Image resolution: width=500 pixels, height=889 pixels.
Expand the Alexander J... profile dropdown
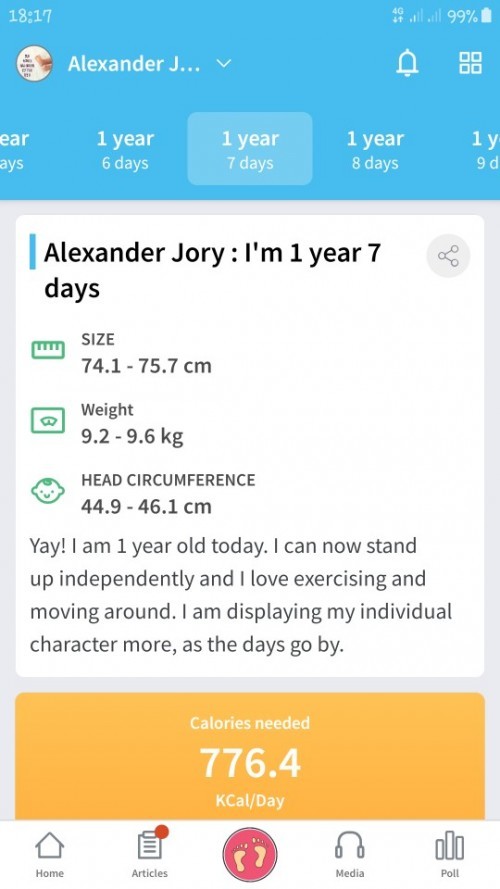point(224,64)
